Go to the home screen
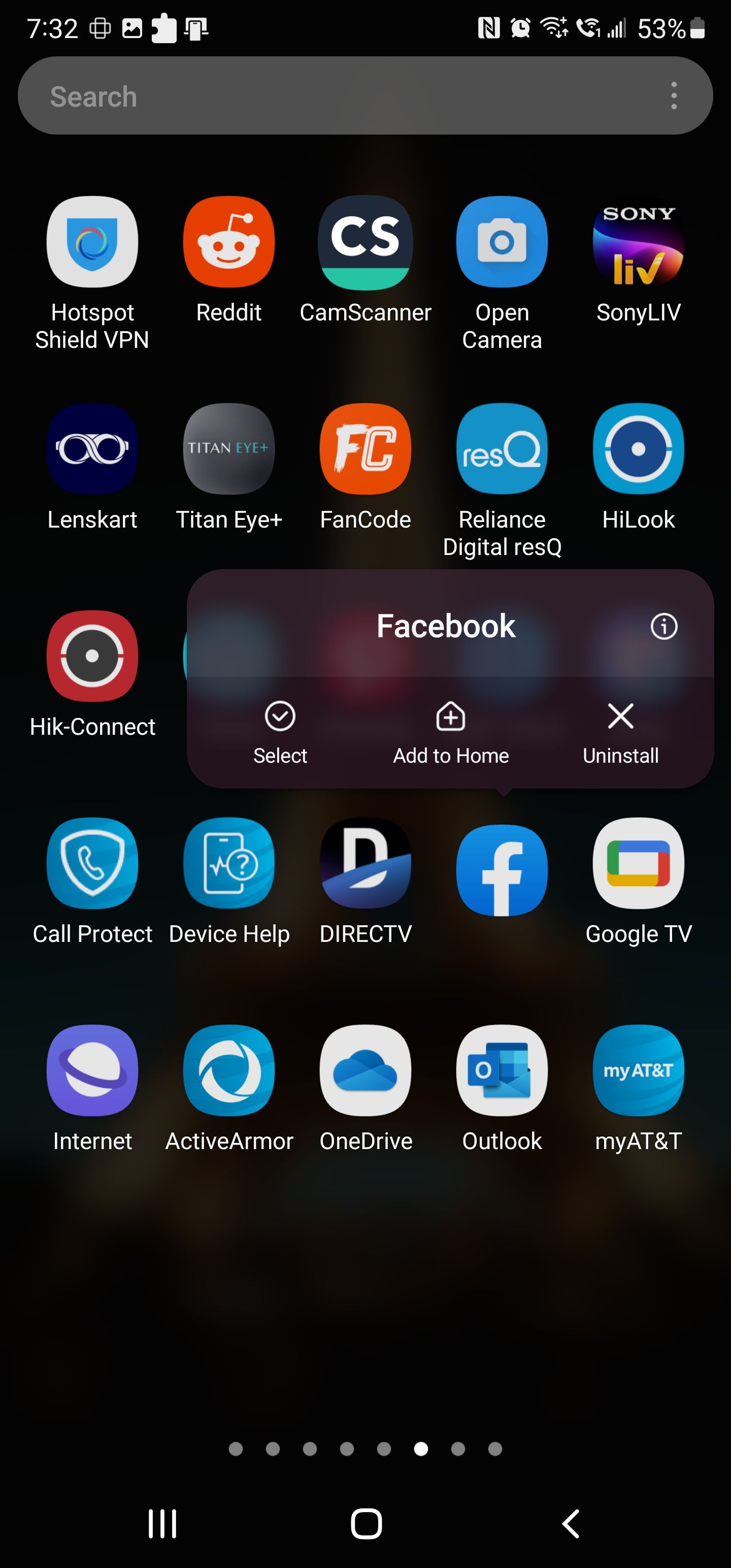731x1568 pixels. 366,1523
